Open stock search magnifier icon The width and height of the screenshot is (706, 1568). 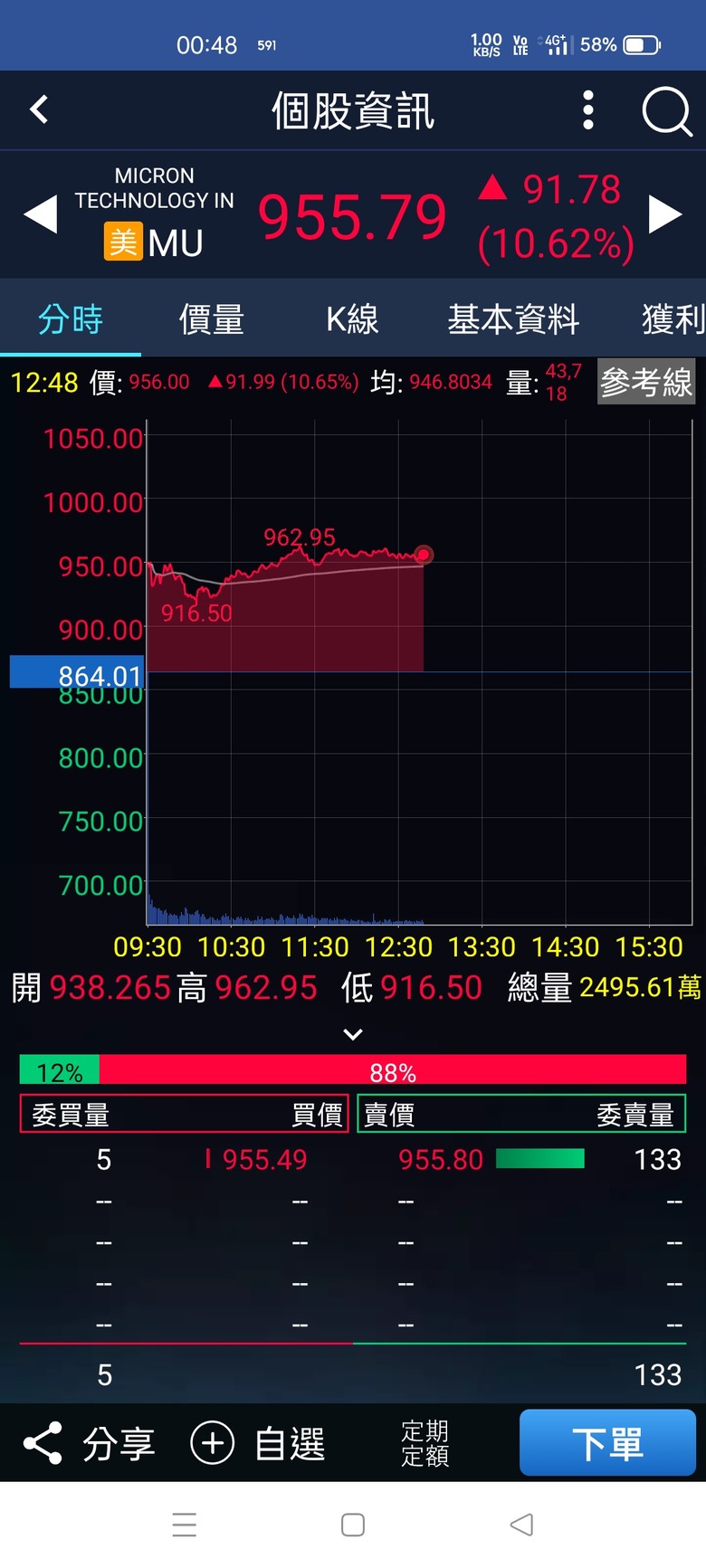click(667, 112)
